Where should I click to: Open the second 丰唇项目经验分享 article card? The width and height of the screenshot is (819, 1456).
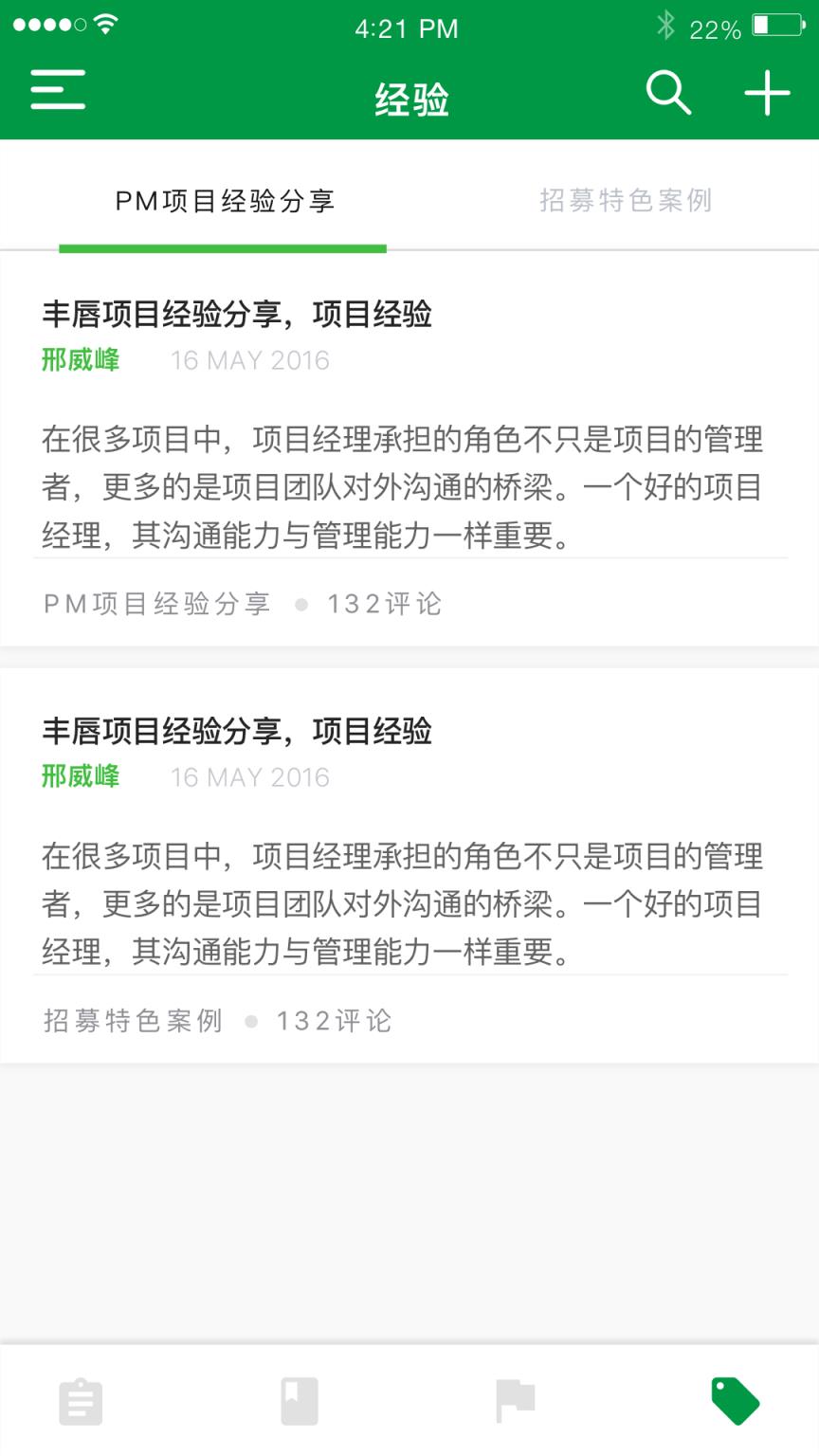(237, 732)
